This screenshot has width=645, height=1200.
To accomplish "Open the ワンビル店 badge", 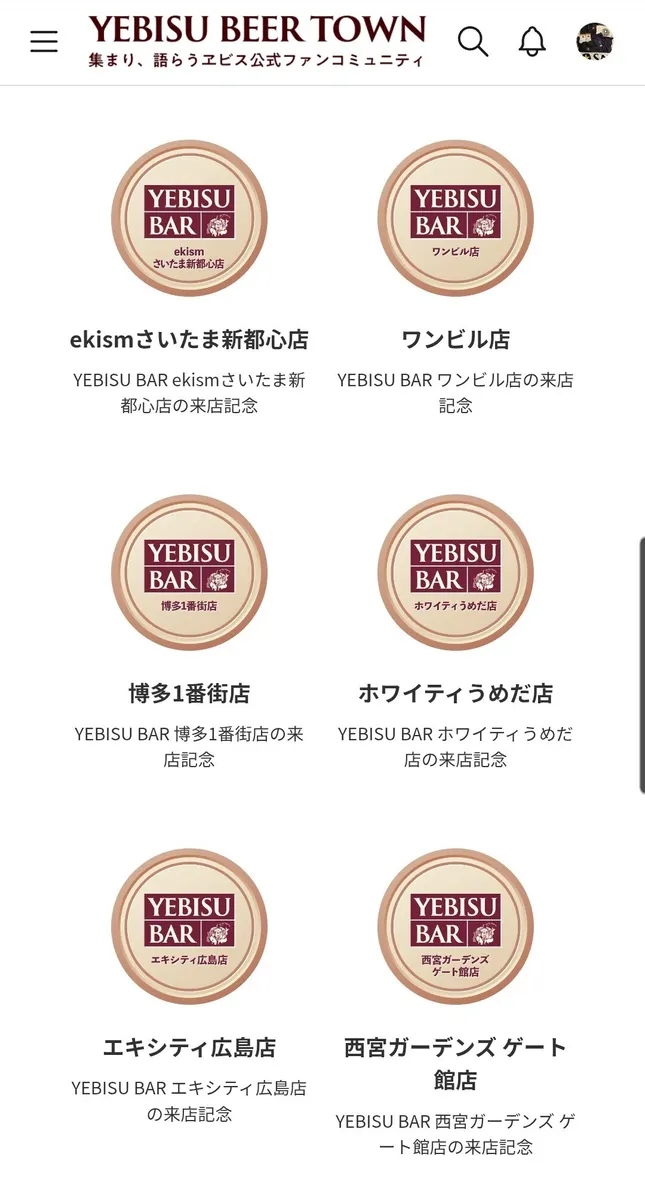I will point(455,218).
